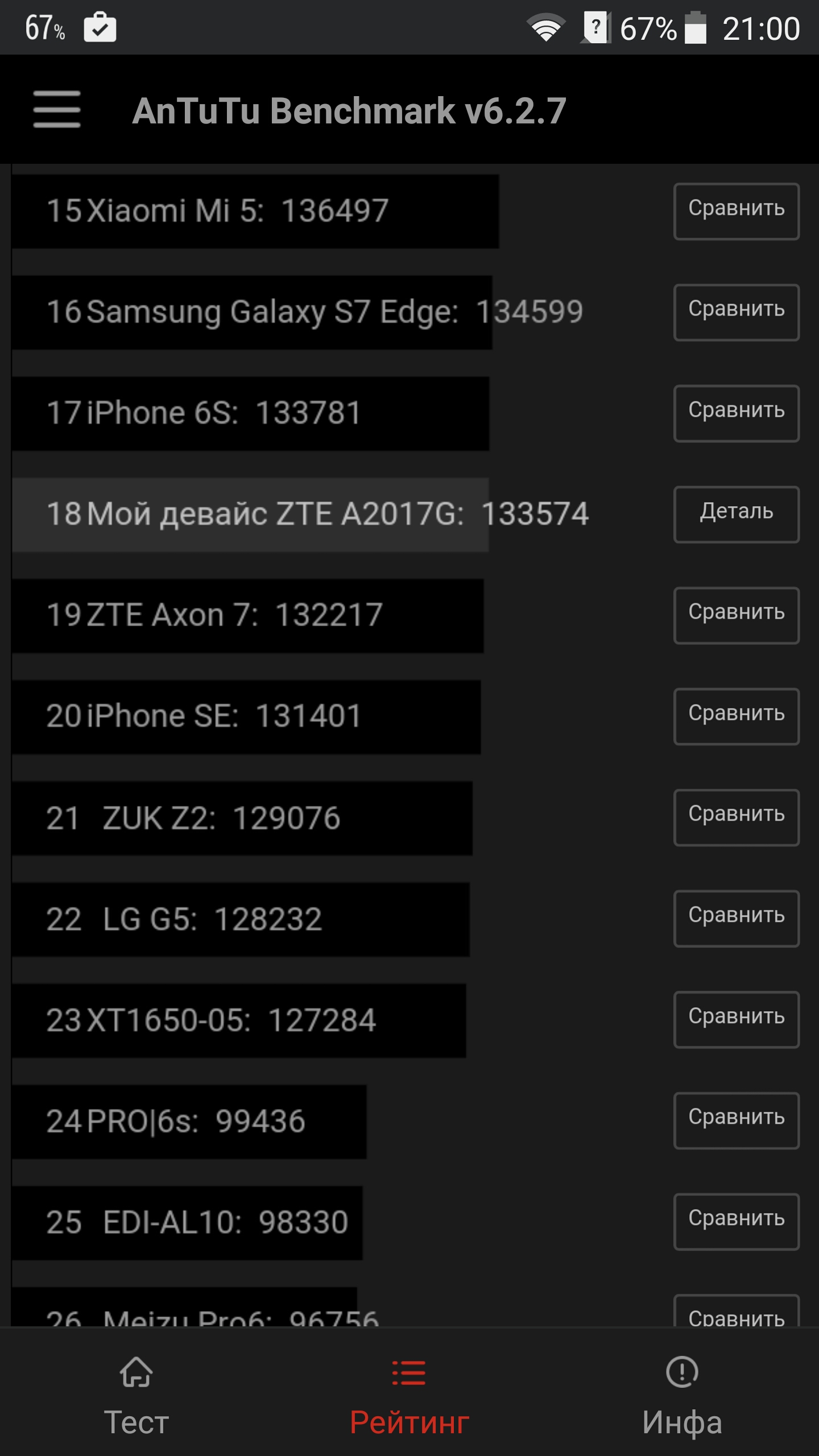819x1456 pixels.
Task: Compare with EDI-AL10
Action: coord(737,1222)
